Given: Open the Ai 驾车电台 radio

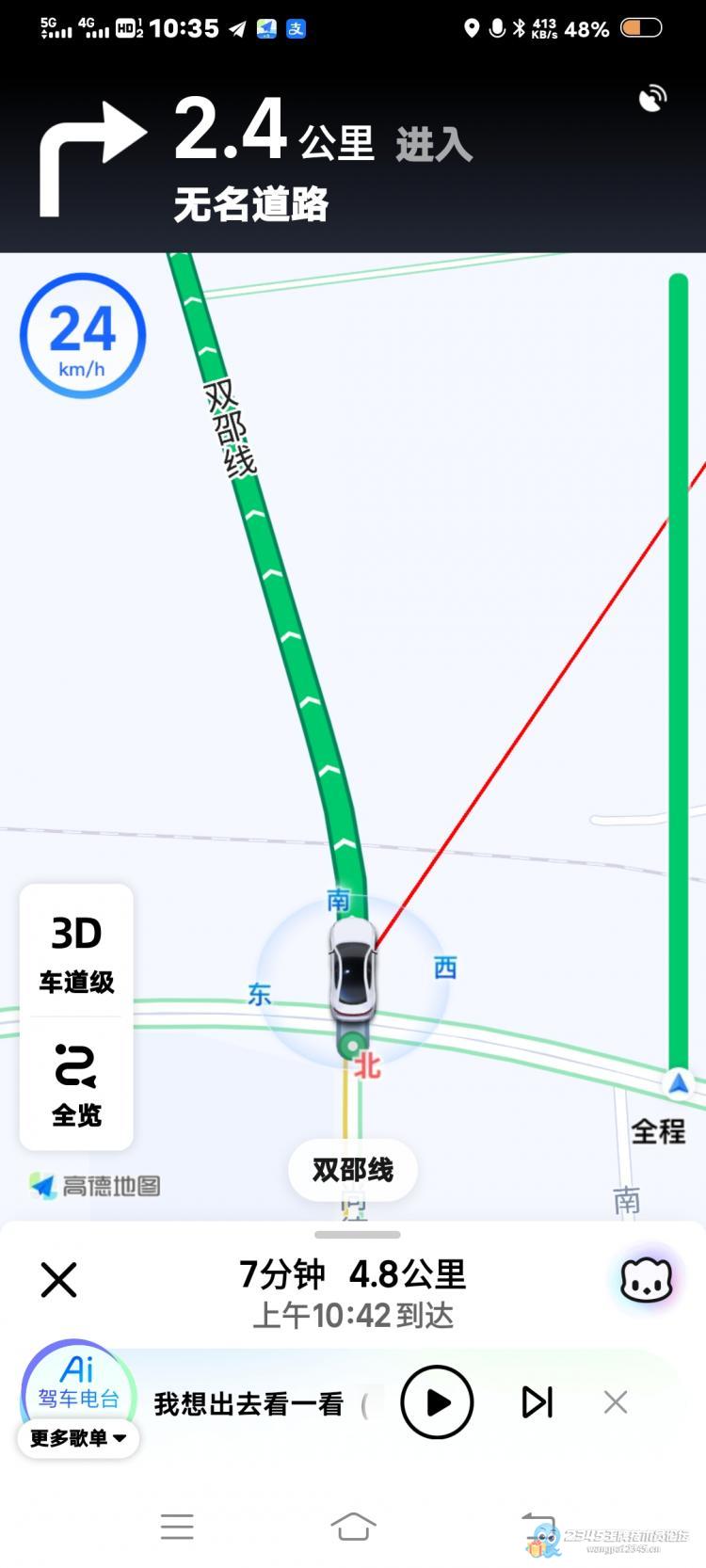Looking at the screenshot, I should click(77, 1382).
